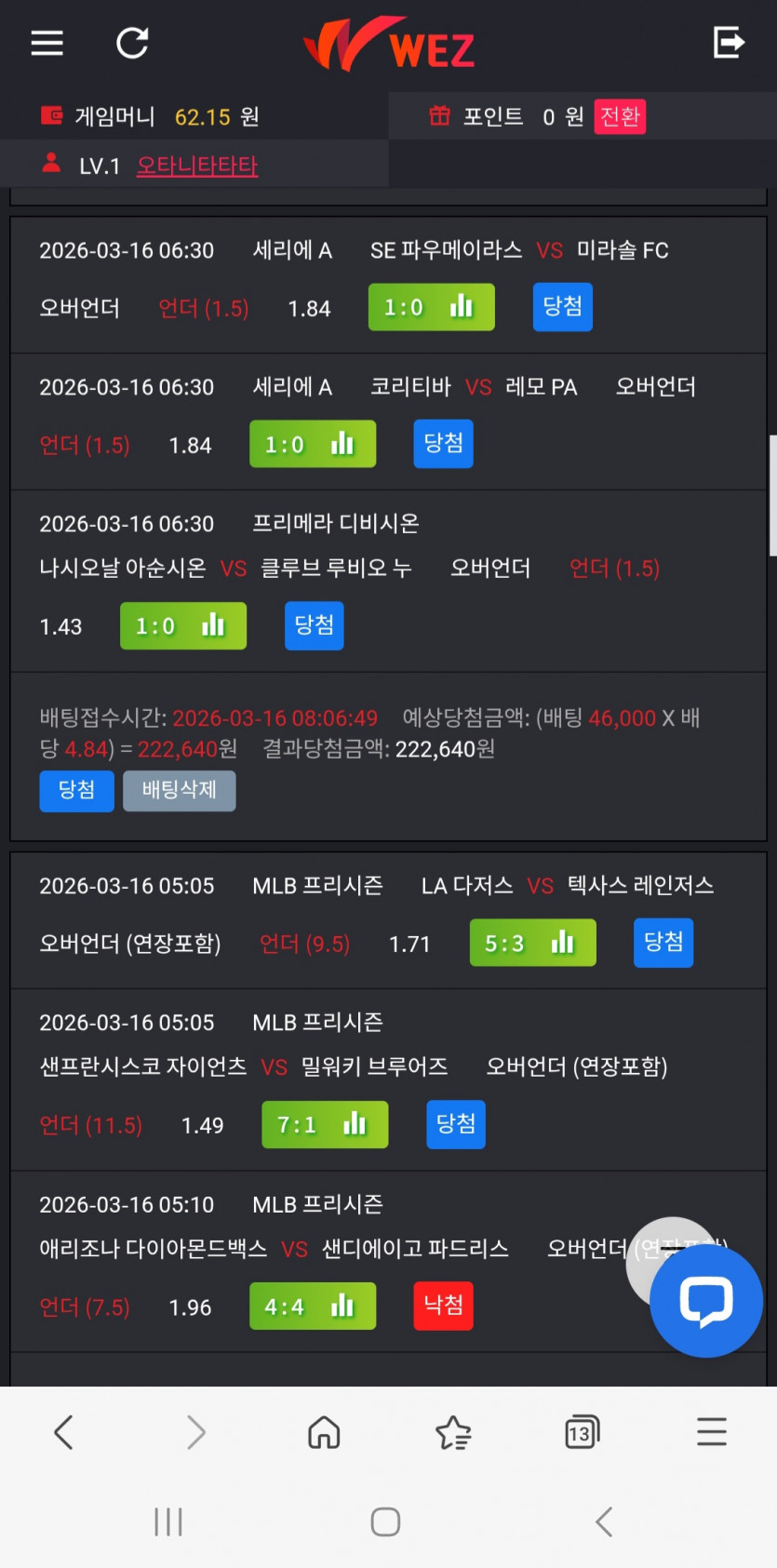
Task: Open the browser menu lines
Action: tap(711, 1432)
